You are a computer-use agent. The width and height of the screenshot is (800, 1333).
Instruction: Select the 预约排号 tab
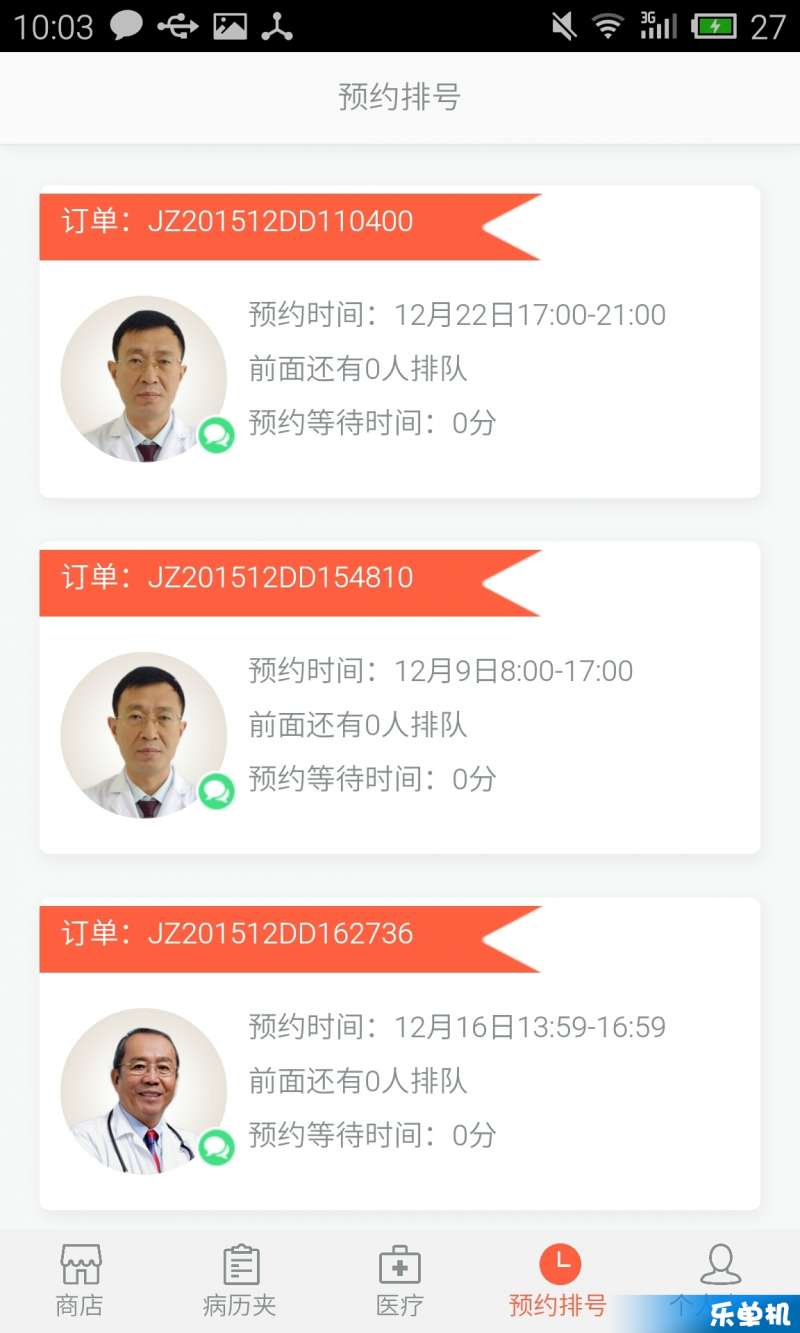click(x=559, y=1281)
